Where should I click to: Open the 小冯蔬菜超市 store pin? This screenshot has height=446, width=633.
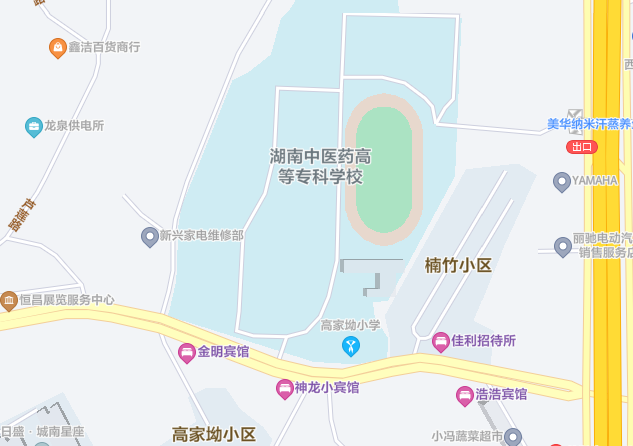point(513,436)
